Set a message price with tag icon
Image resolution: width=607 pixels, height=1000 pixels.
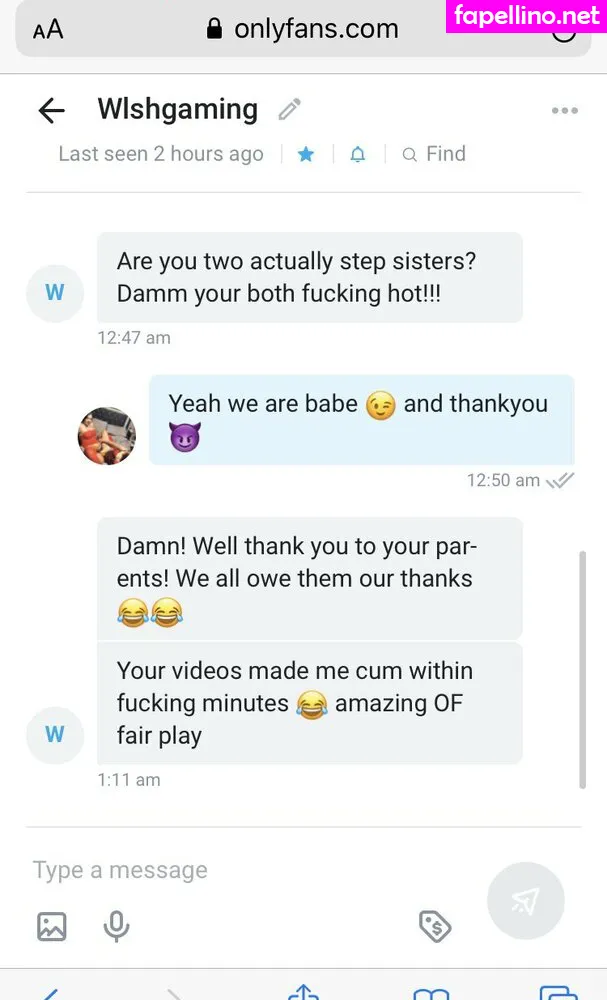tap(435, 927)
